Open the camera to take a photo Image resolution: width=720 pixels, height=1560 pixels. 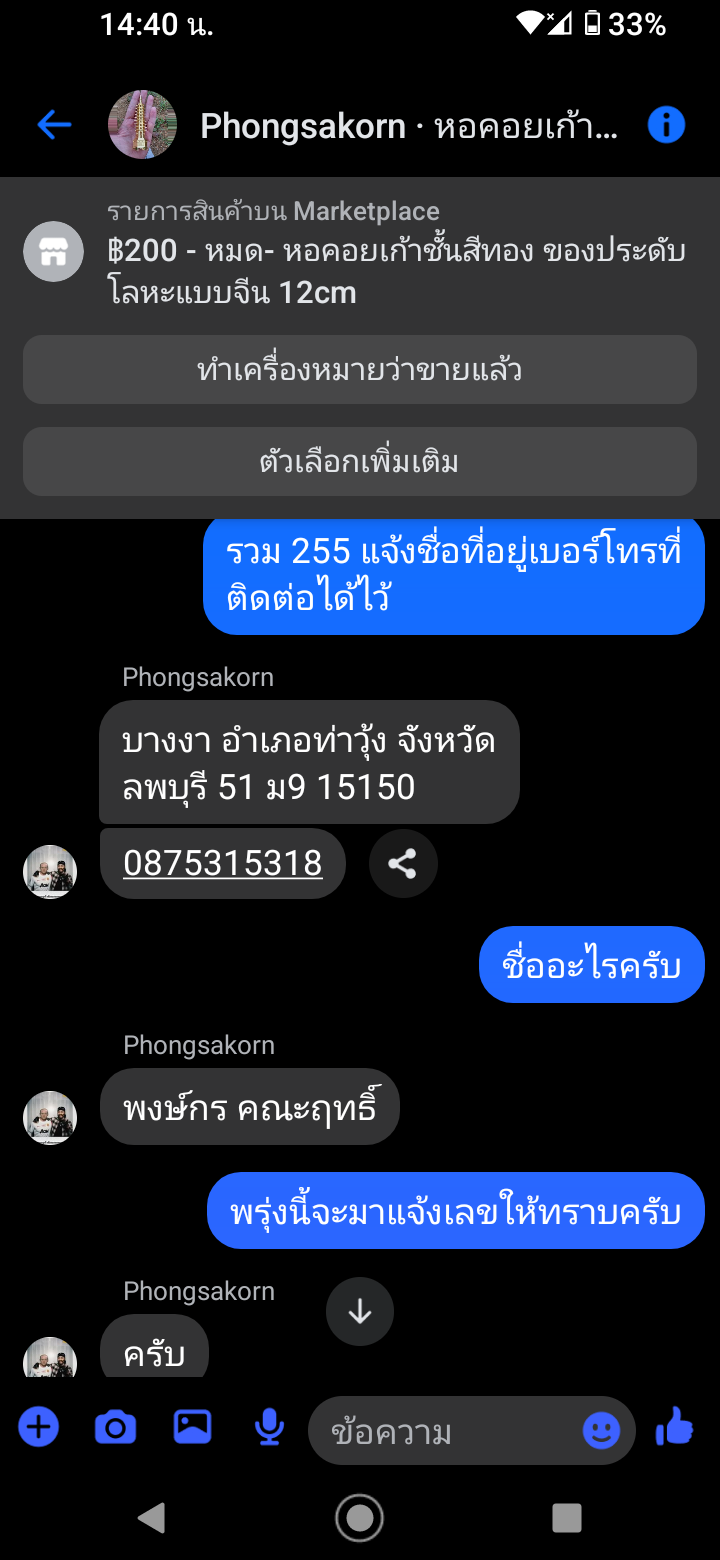tap(115, 1428)
